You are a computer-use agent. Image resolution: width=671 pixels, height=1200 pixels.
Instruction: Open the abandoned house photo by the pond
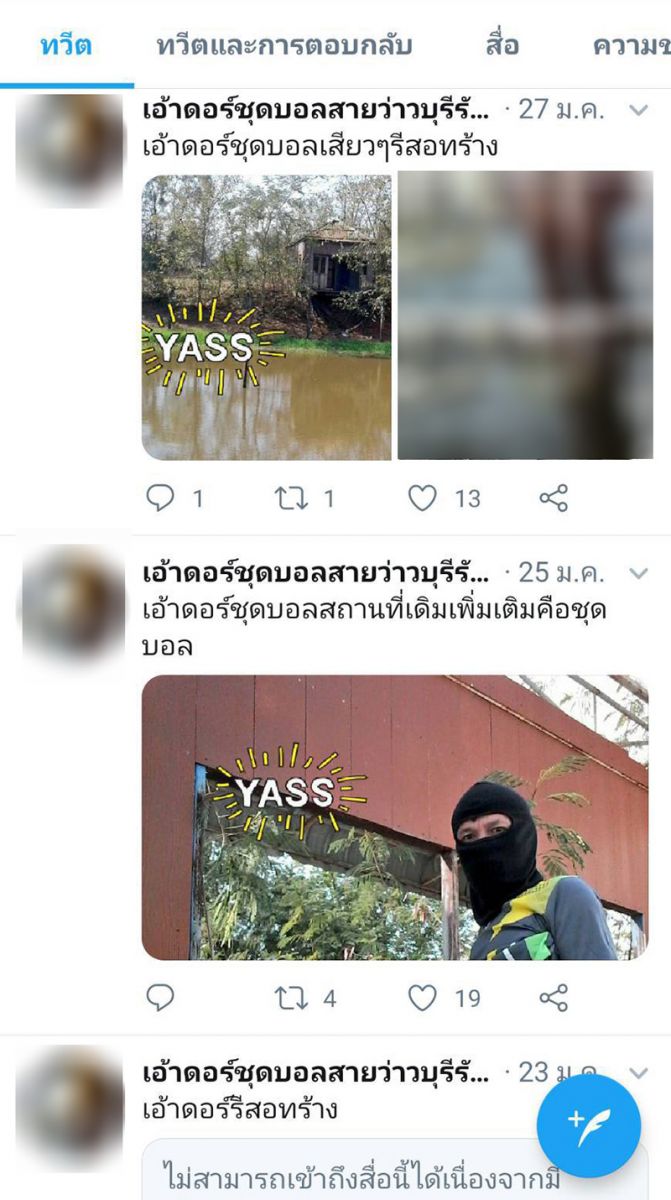pyautogui.click(x=266, y=316)
